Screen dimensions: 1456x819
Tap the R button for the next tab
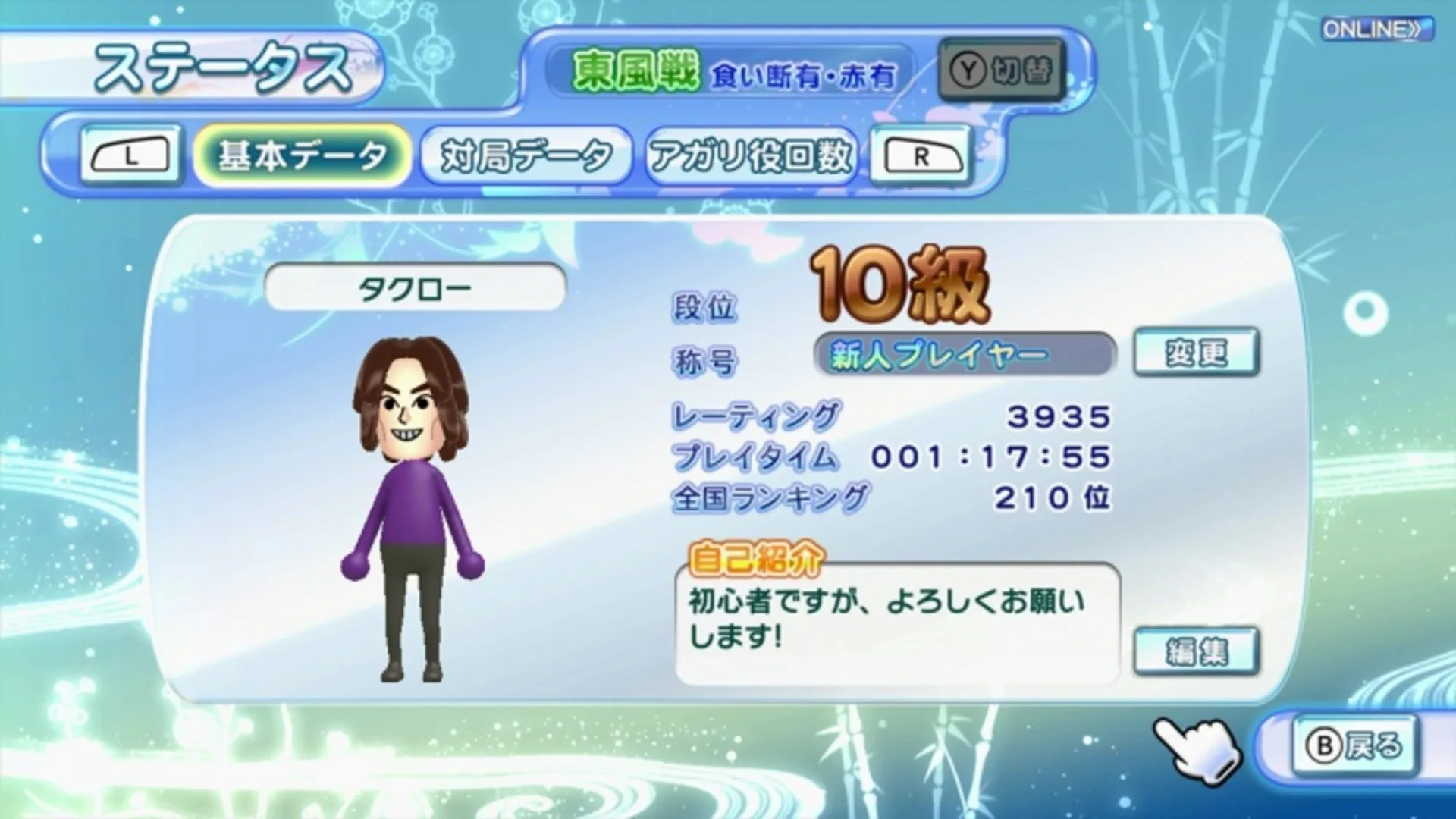coord(921,156)
